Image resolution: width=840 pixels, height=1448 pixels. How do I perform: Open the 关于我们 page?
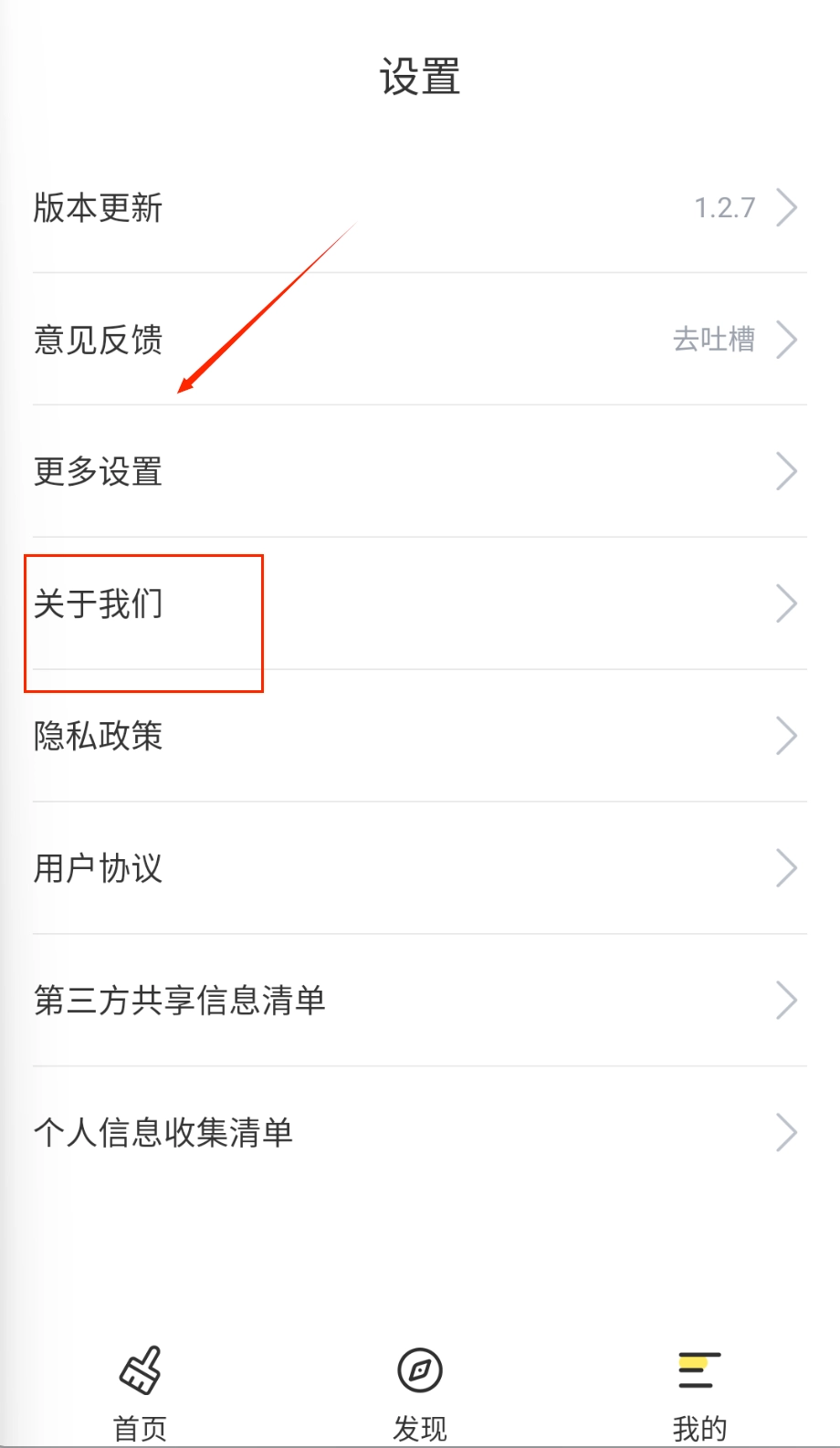click(419, 604)
